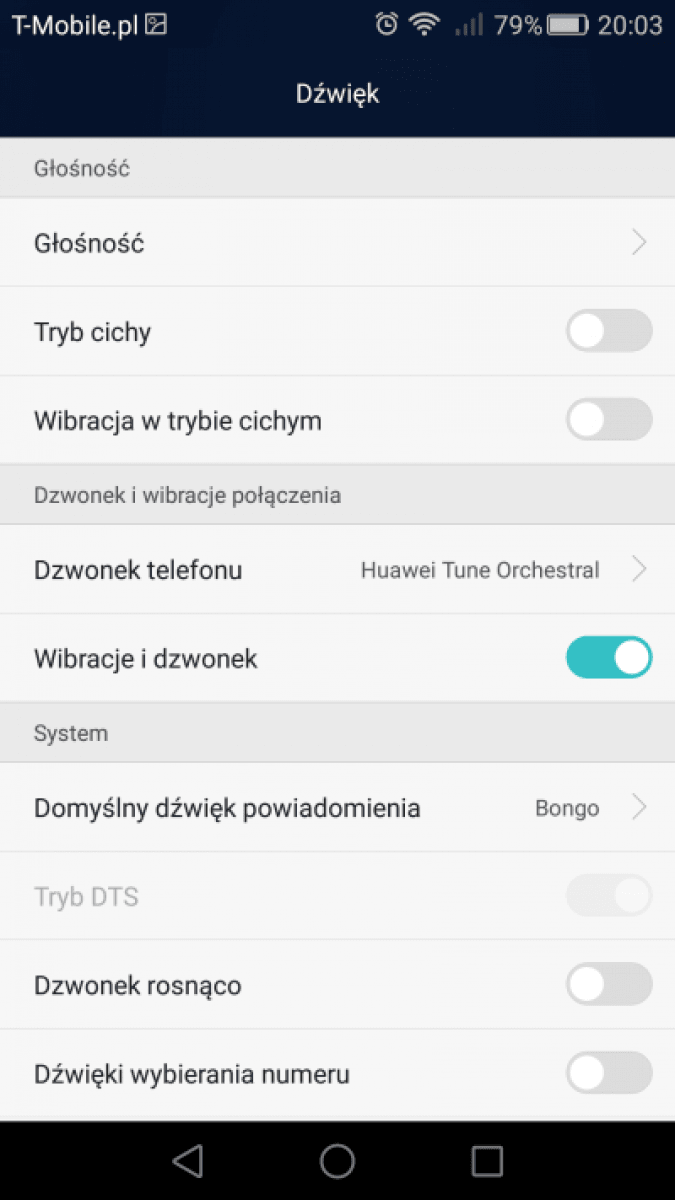675x1200 pixels.
Task: Open Domyślny dźwięk powiadomienia setting
Action: click(337, 808)
